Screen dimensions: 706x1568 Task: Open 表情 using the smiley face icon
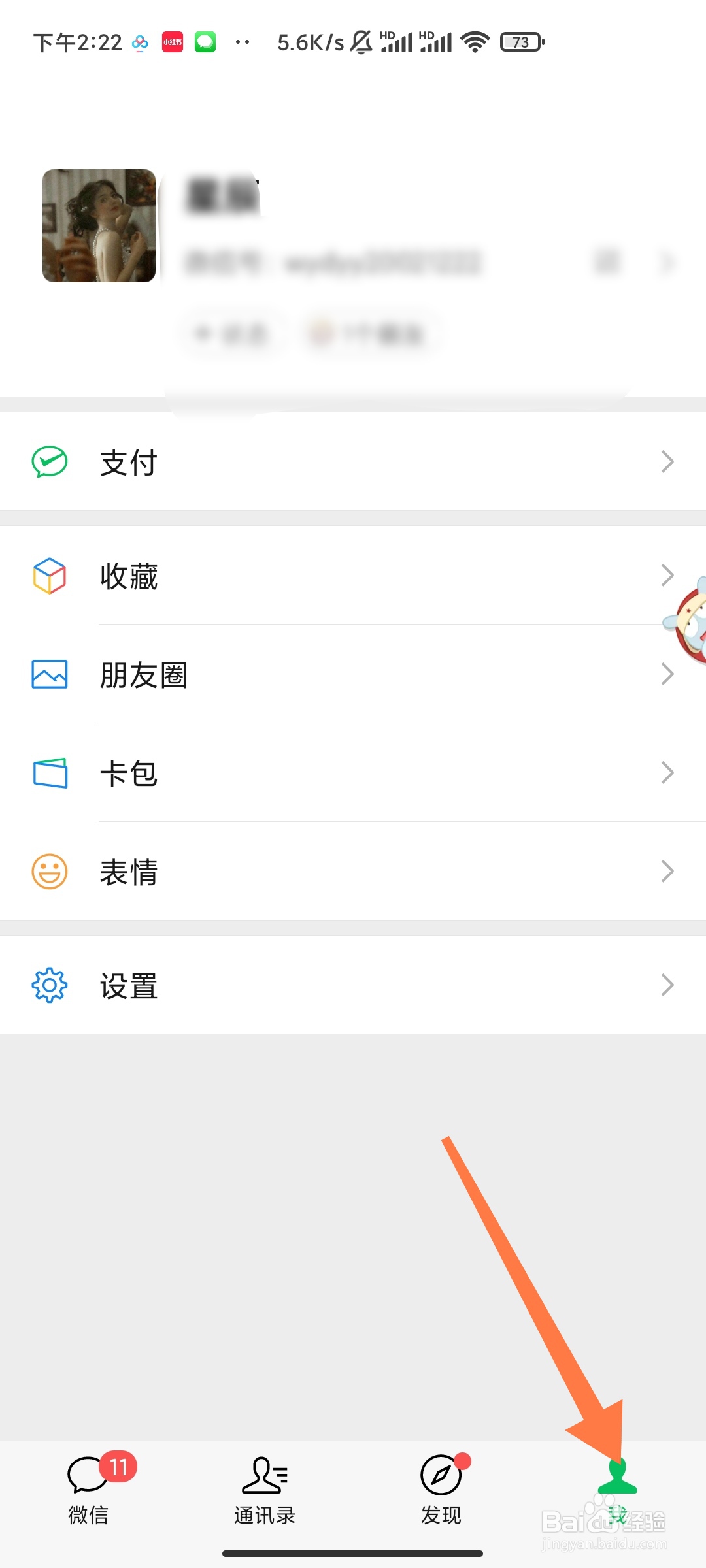click(49, 872)
